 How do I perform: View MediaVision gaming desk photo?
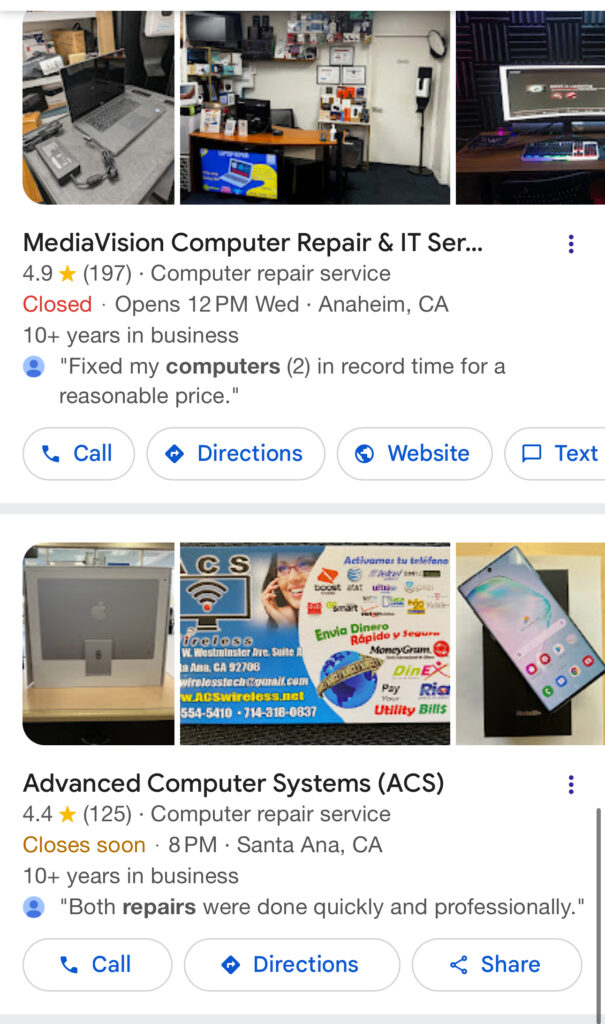[x=530, y=105]
